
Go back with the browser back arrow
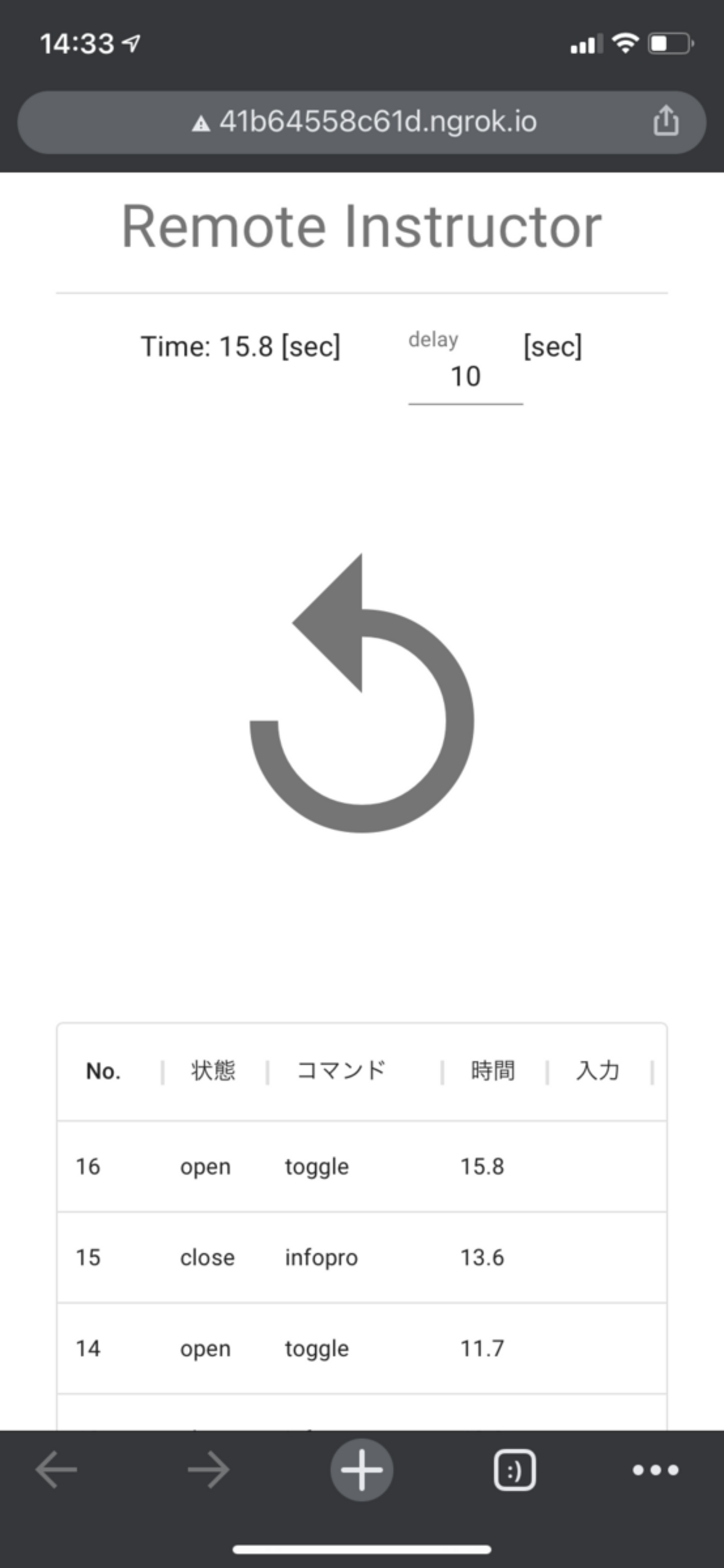(56, 1469)
